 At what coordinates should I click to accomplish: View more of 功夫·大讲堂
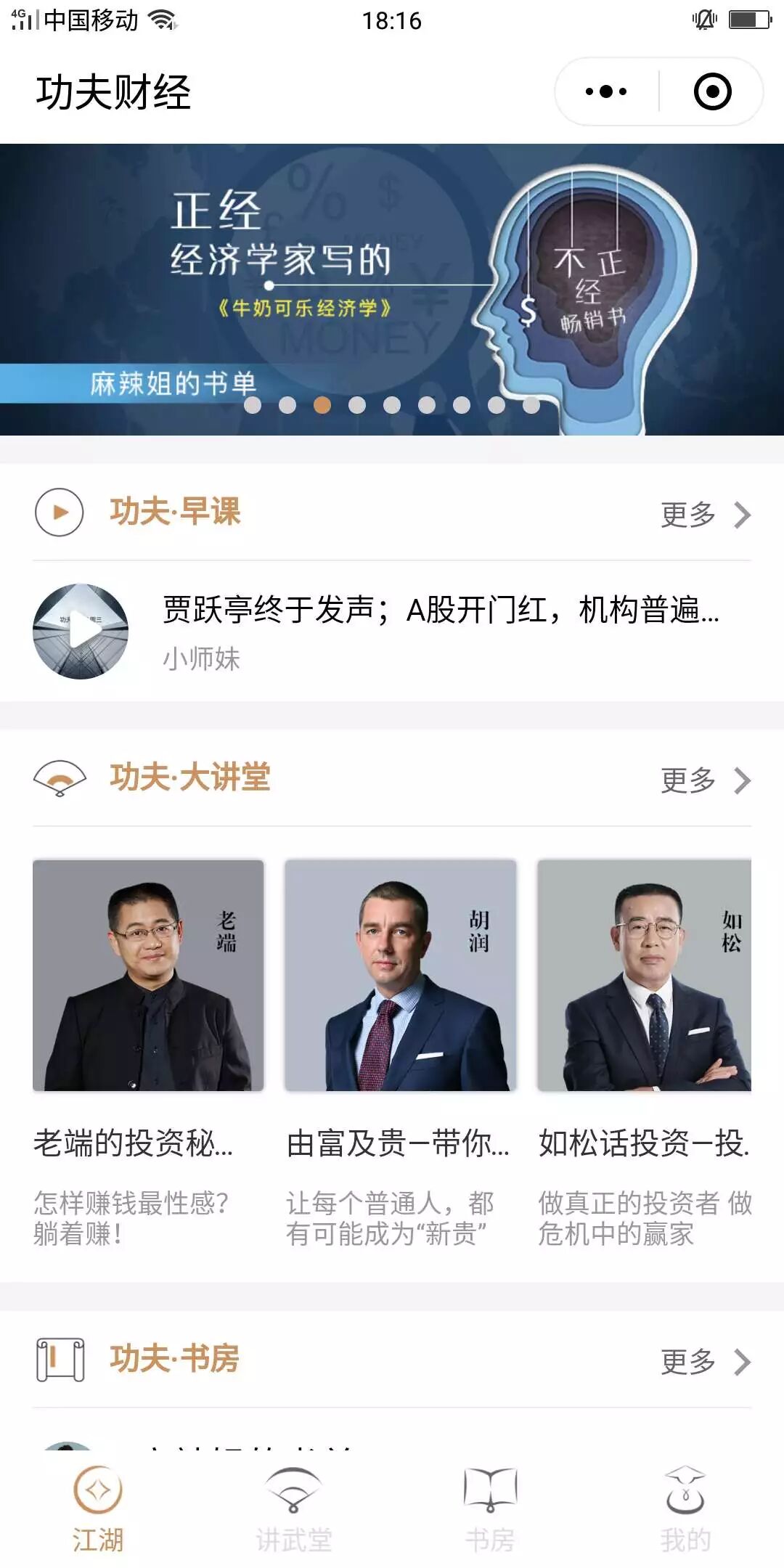(x=704, y=780)
